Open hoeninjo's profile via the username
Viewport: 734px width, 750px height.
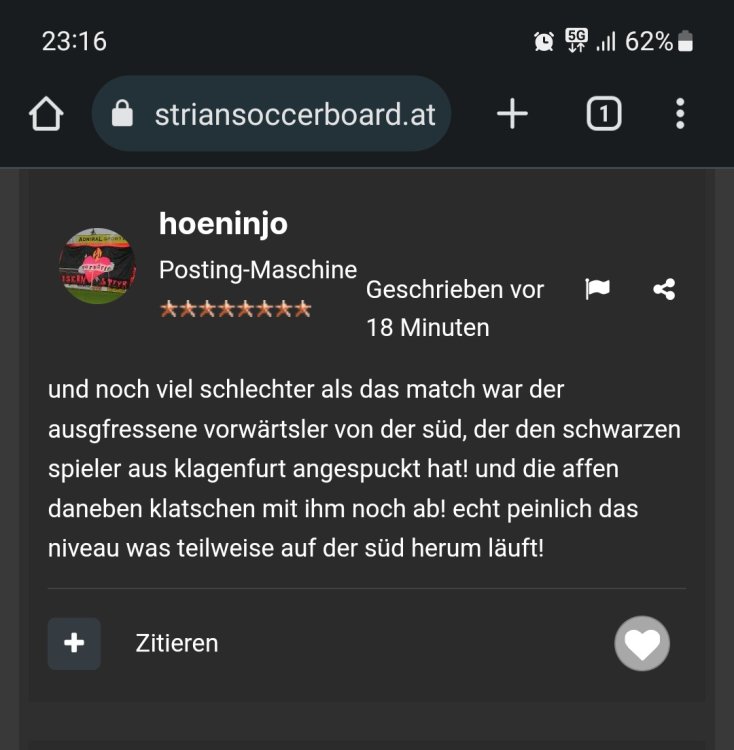pos(222,224)
